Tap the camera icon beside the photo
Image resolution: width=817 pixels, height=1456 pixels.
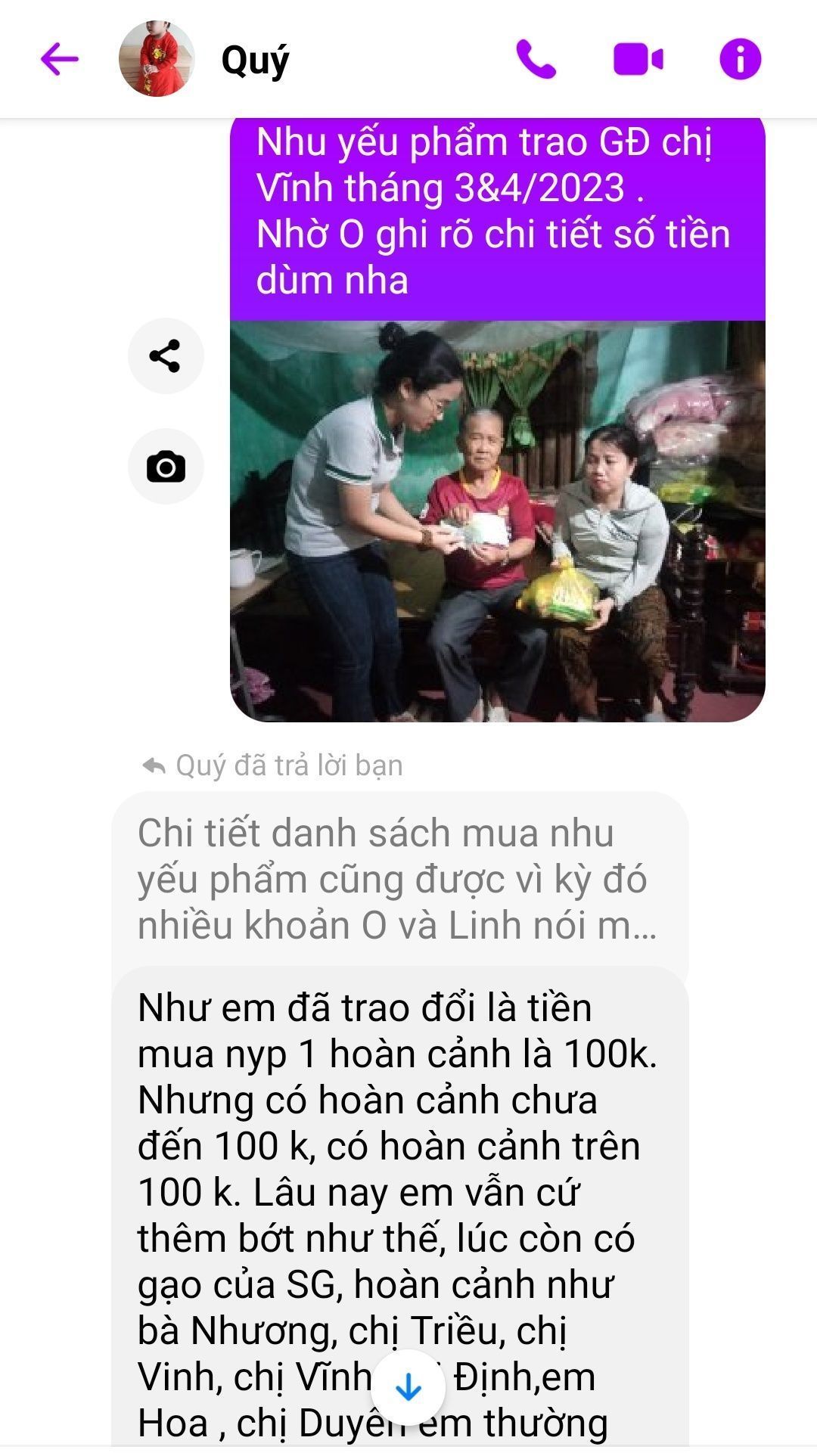(x=166, y=467)
